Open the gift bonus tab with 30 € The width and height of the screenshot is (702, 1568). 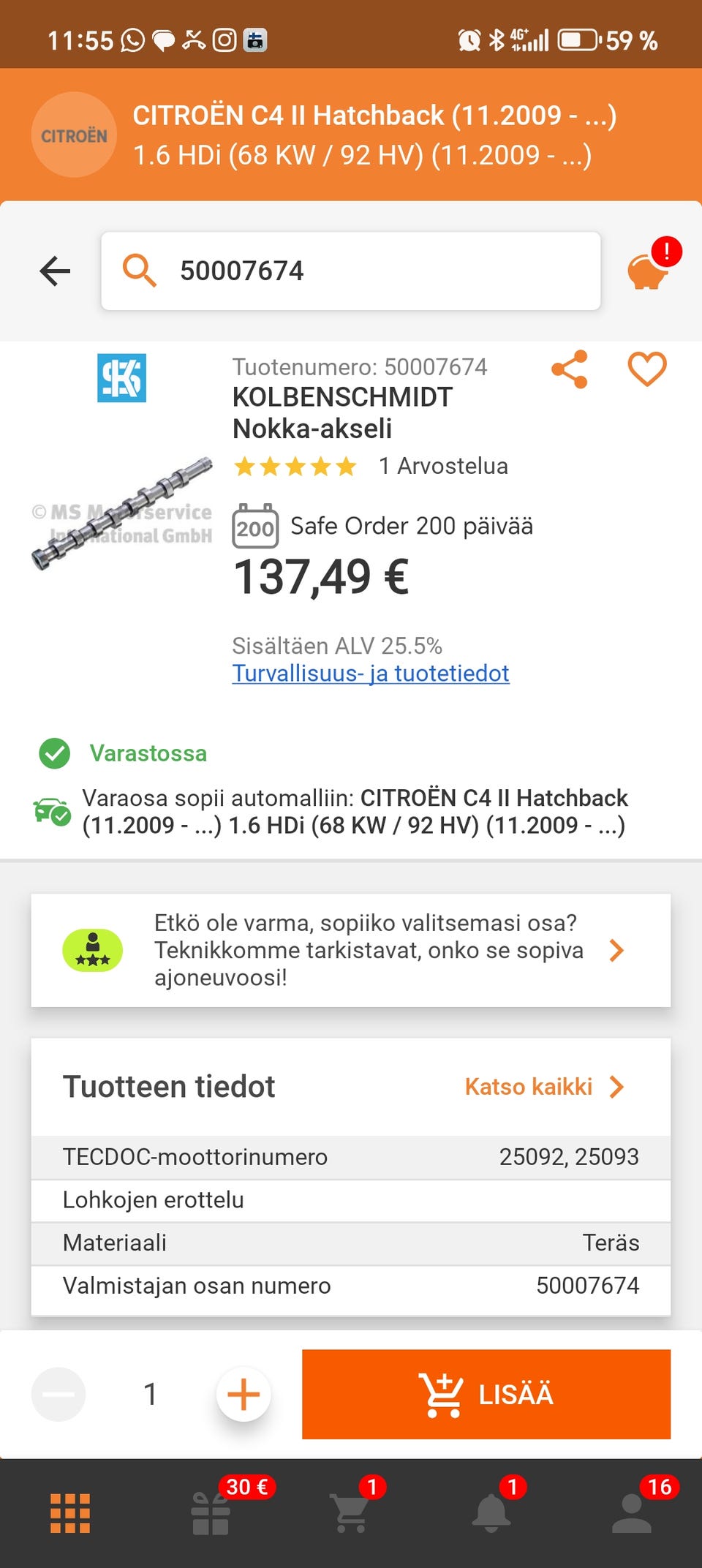211,1512
